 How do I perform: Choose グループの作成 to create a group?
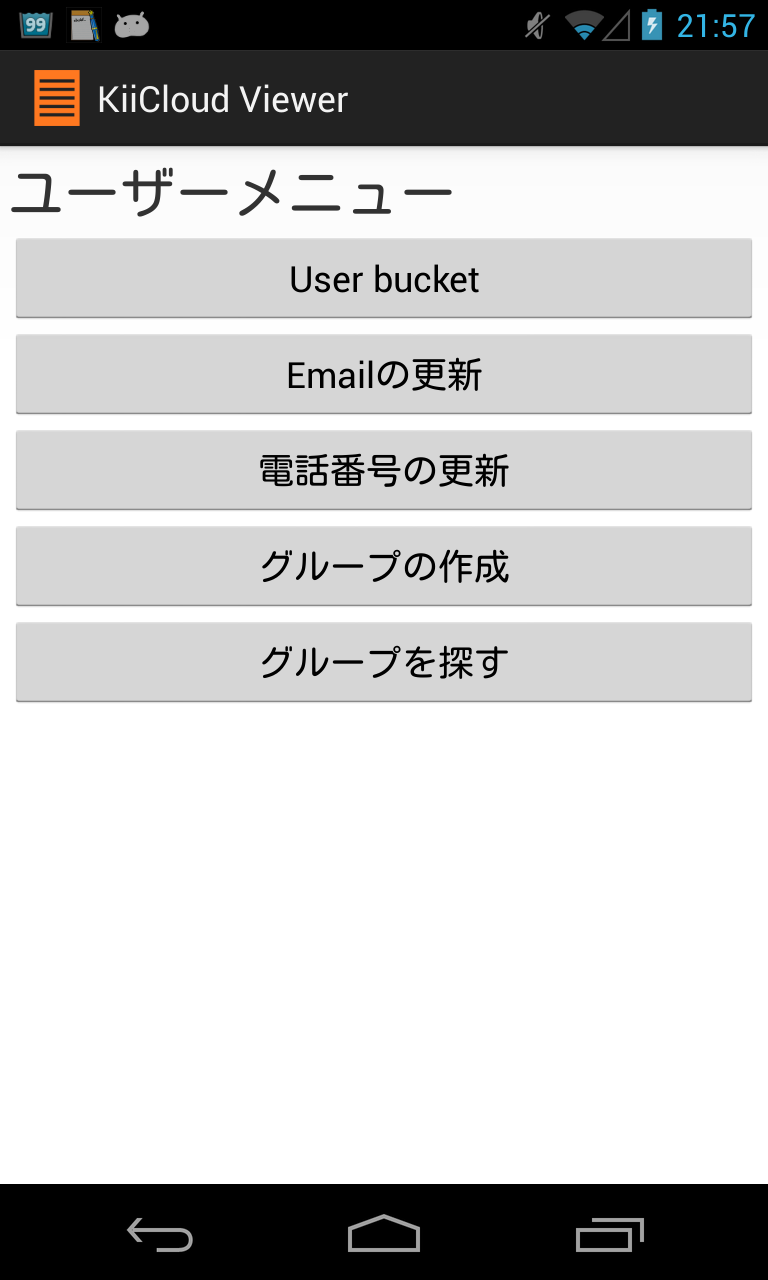pyautogui.click(x=384, y=566)
